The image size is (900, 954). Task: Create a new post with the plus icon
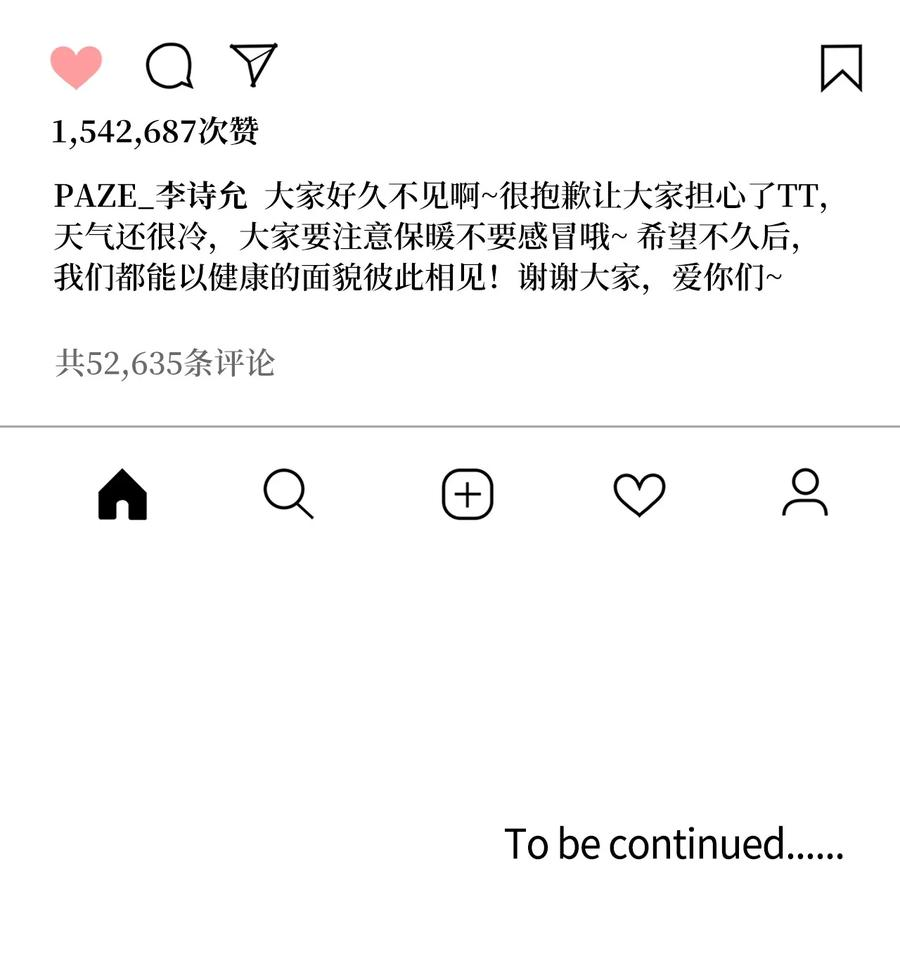[x=467, y=493]
